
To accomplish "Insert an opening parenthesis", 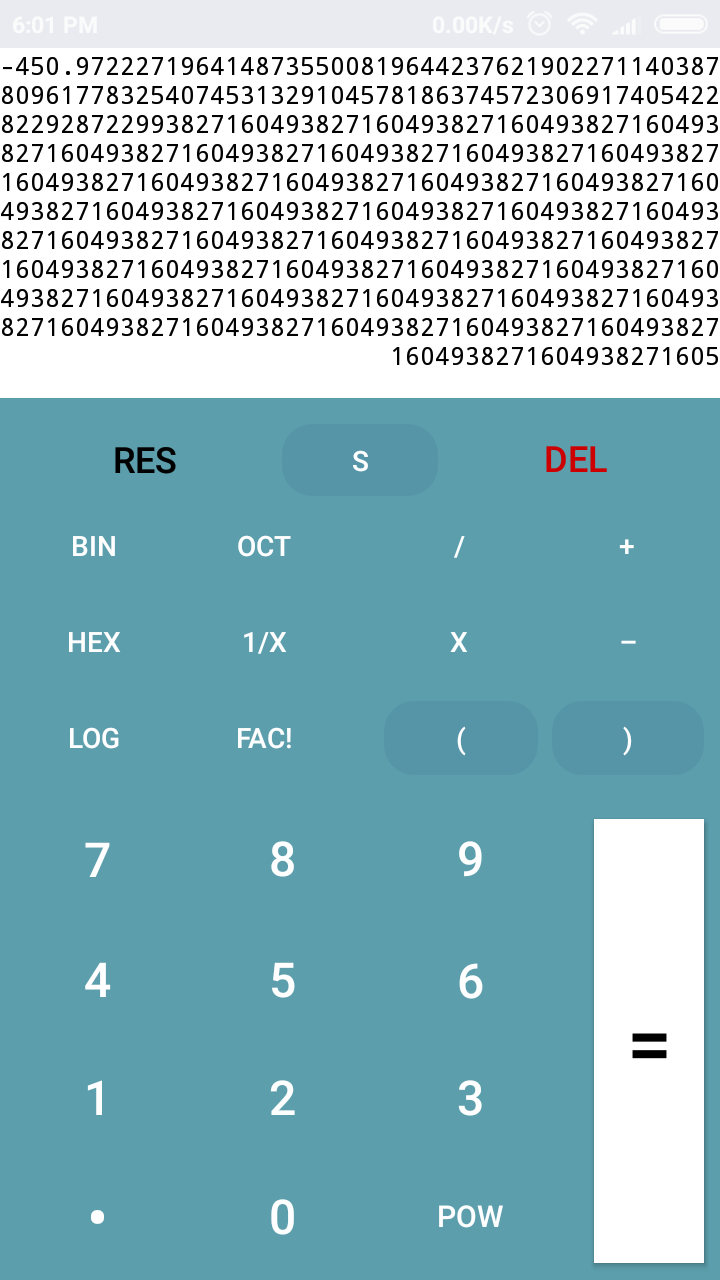I will point(461,738).
